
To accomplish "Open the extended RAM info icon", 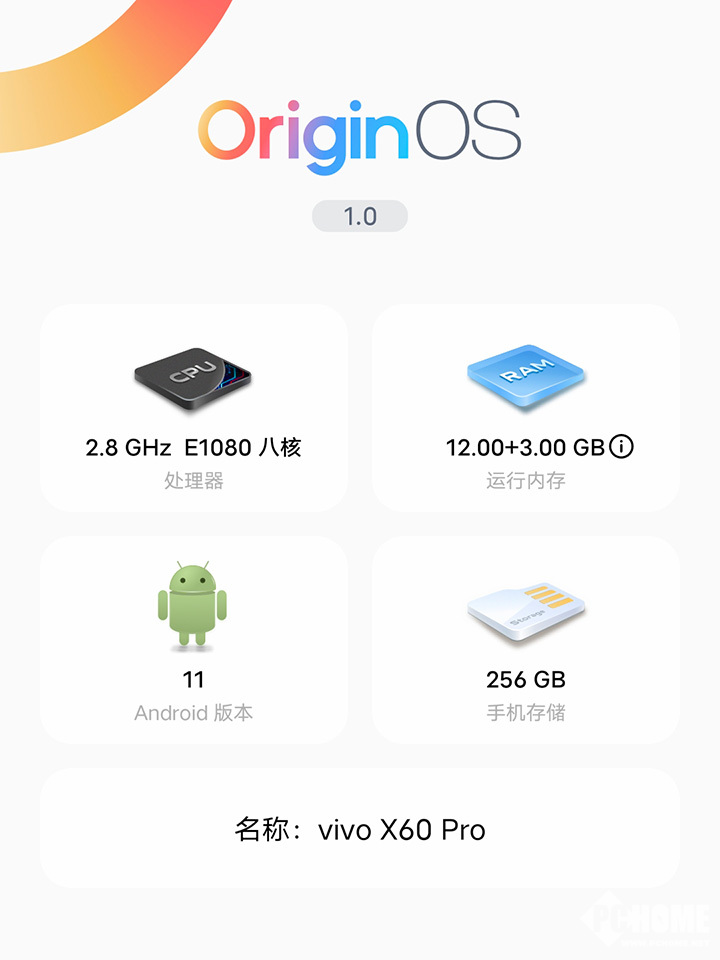I will 621,447.
